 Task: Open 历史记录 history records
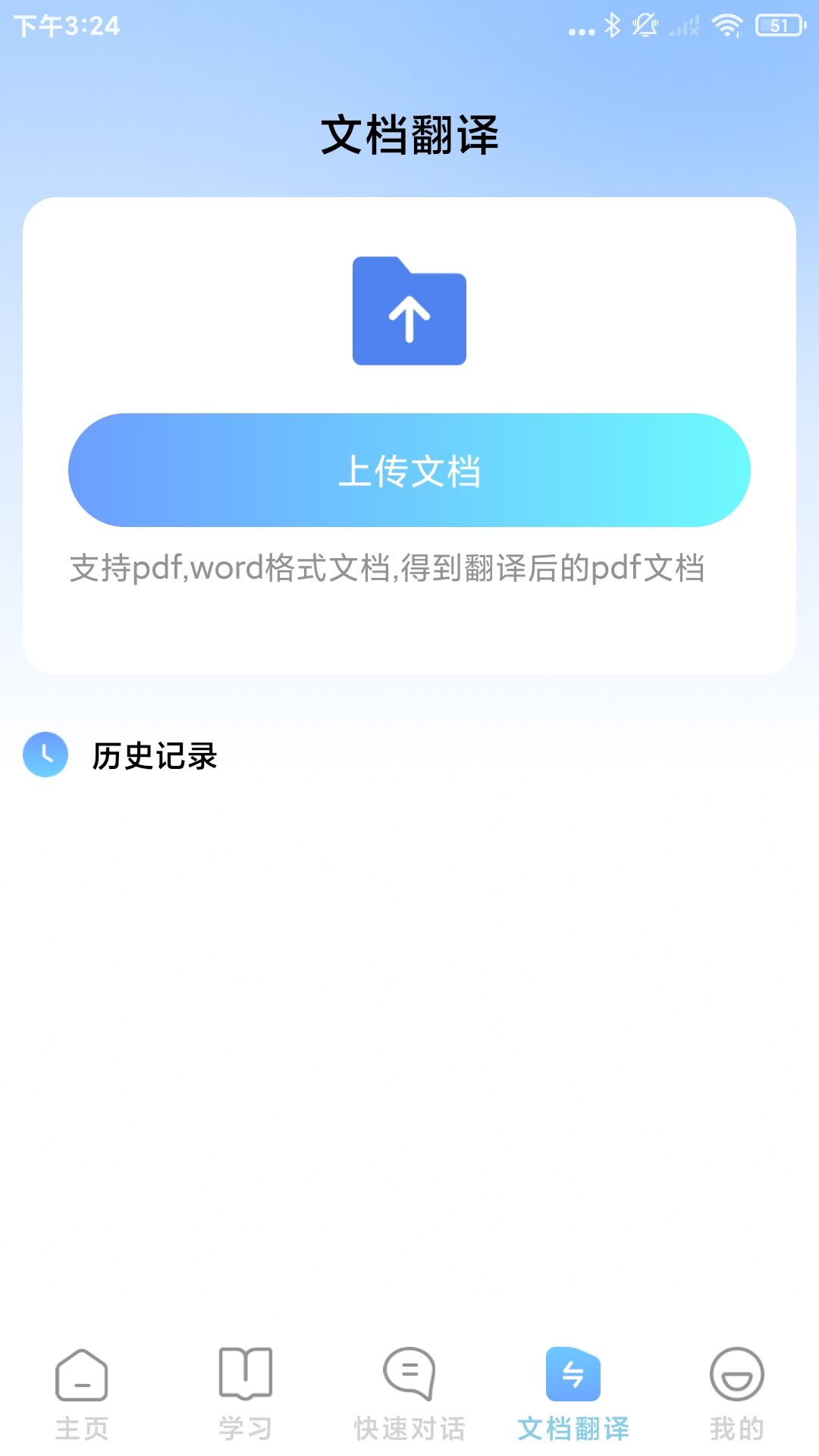pos(153,755)
